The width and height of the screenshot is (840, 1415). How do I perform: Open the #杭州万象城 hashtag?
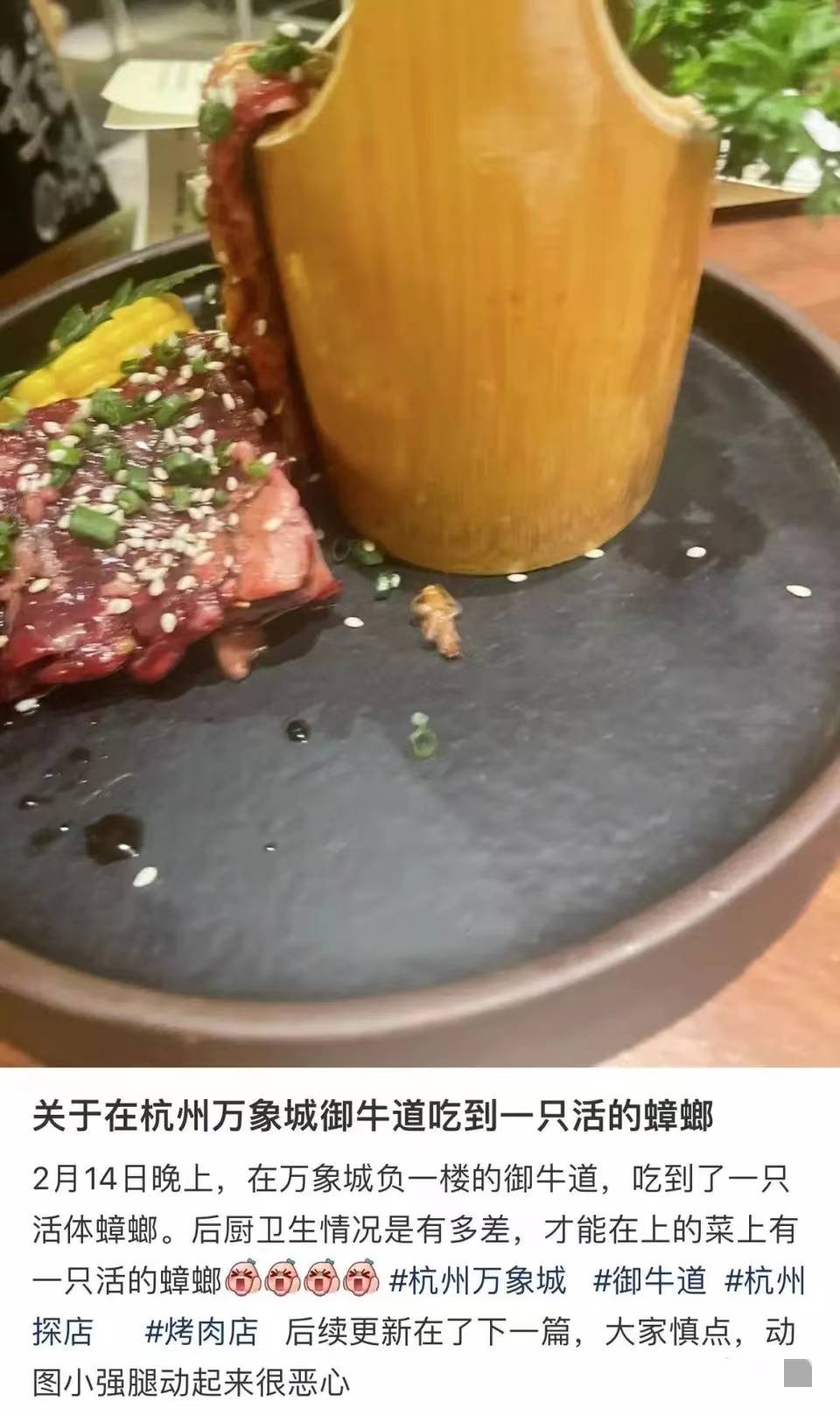coord(478,1281)
